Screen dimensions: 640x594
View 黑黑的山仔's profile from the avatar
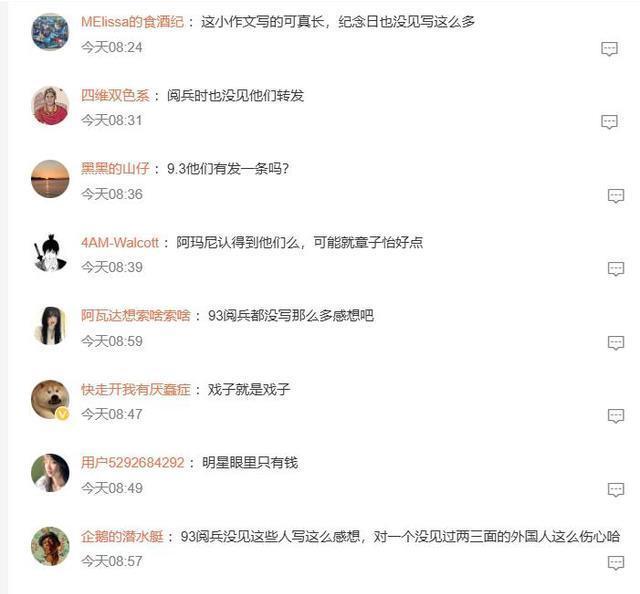[50, 179]
